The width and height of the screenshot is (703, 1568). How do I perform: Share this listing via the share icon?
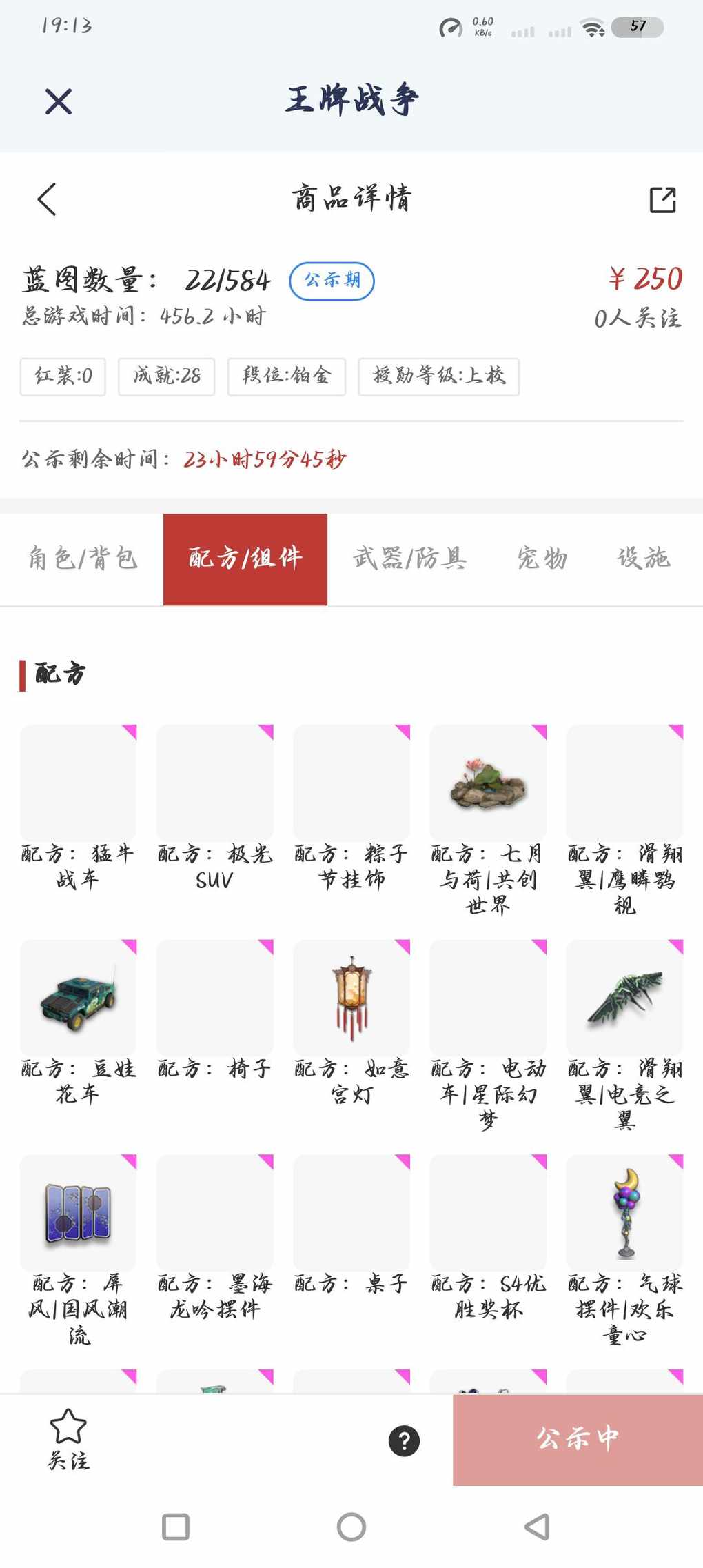(662, 199)
